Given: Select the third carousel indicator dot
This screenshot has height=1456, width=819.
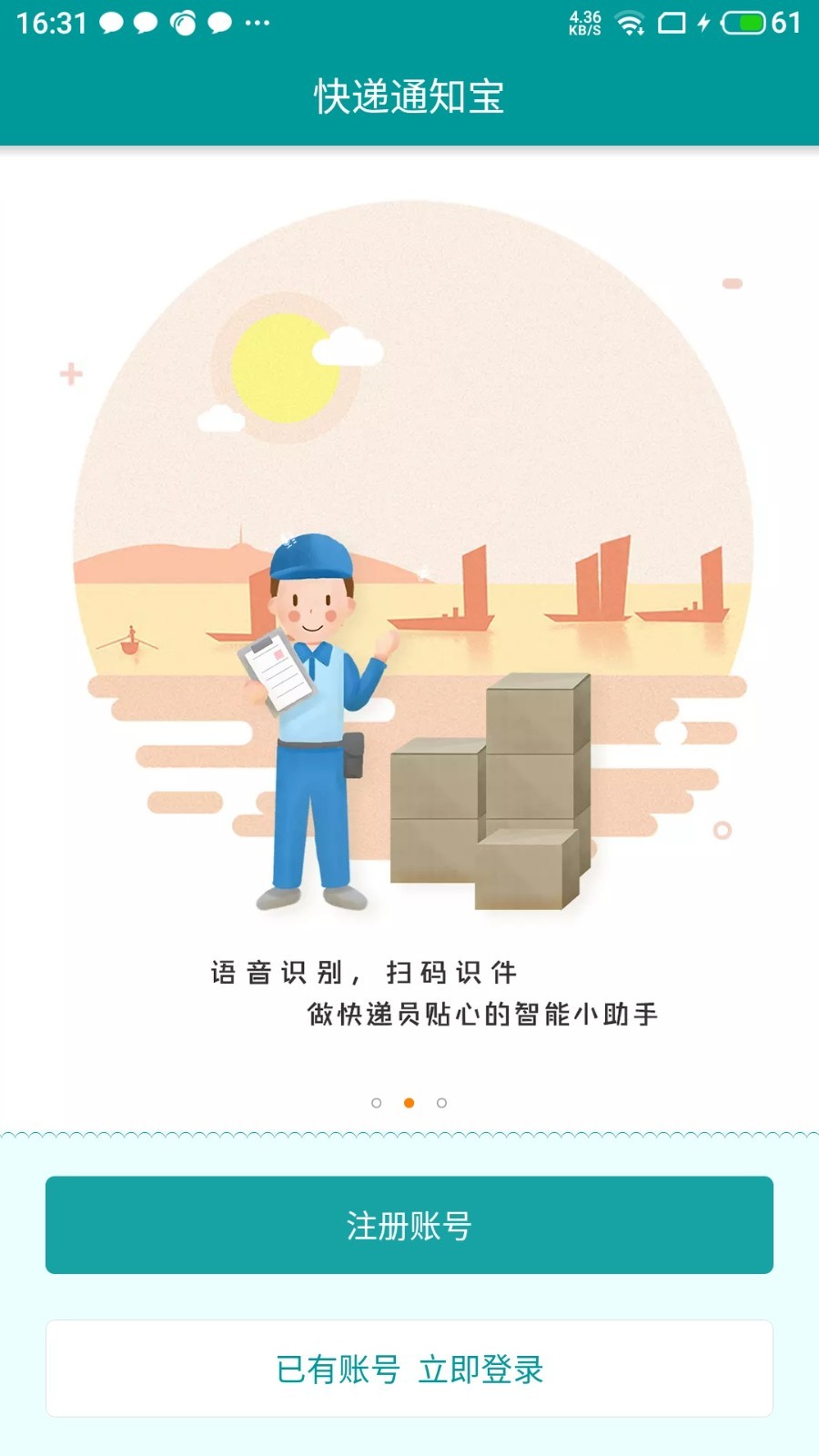Looking at the screenshot, I should 440,1102.
